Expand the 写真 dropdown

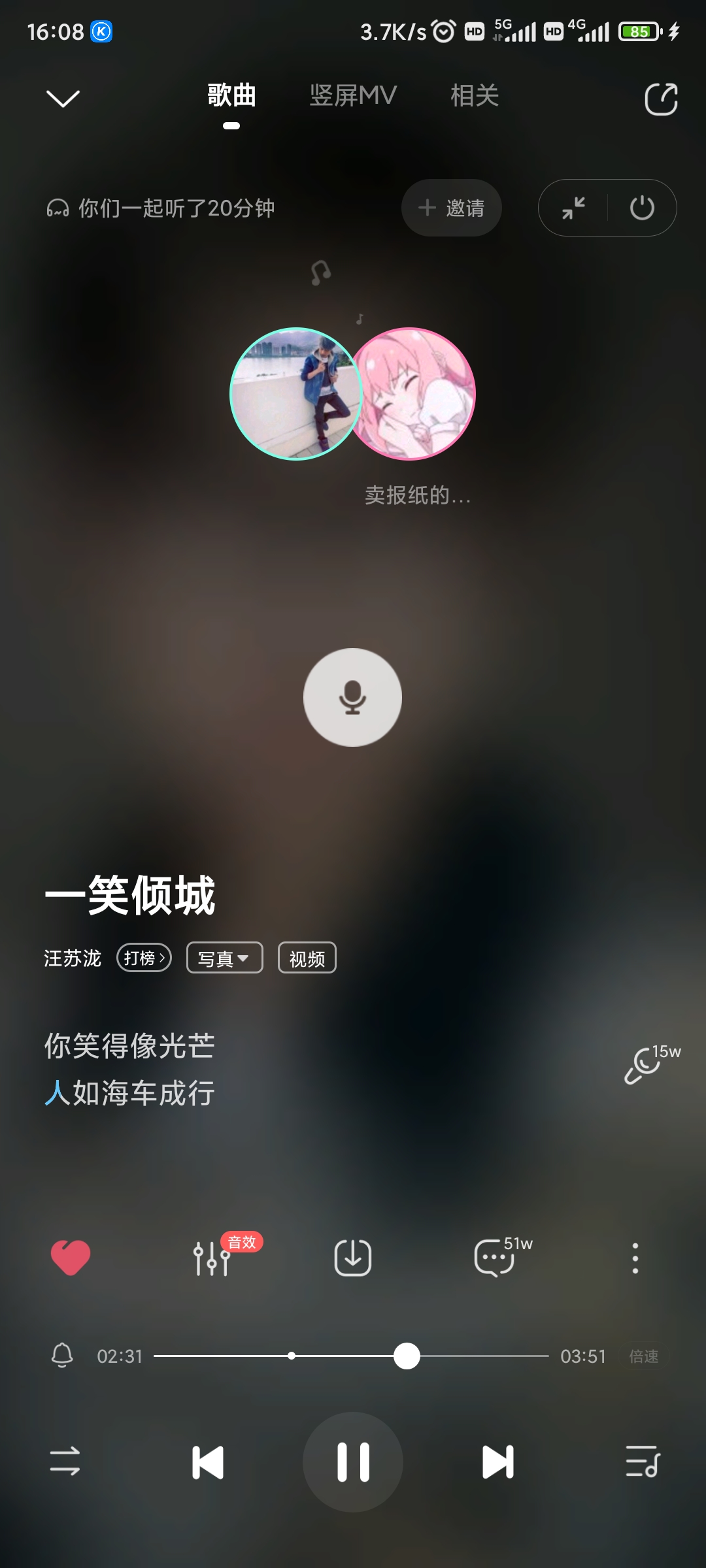[x=224, y=958]
